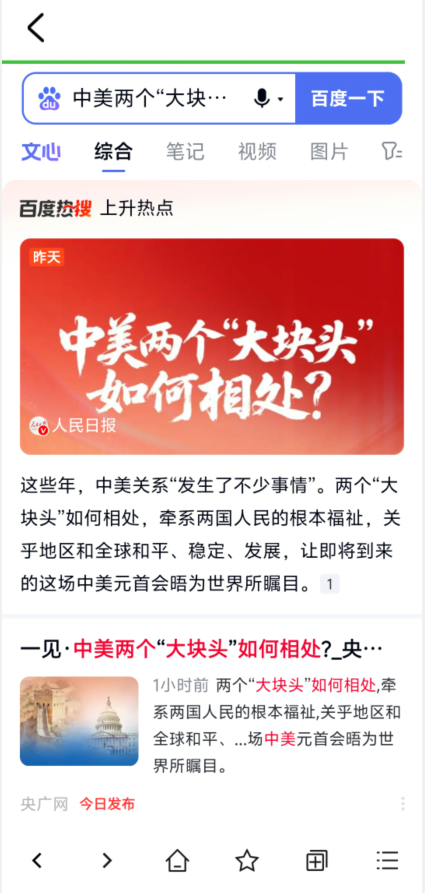The width and height of the screenshot is (425, 893).
Task: Go forward with the bottom toolbar arrow
Action: 107,861
